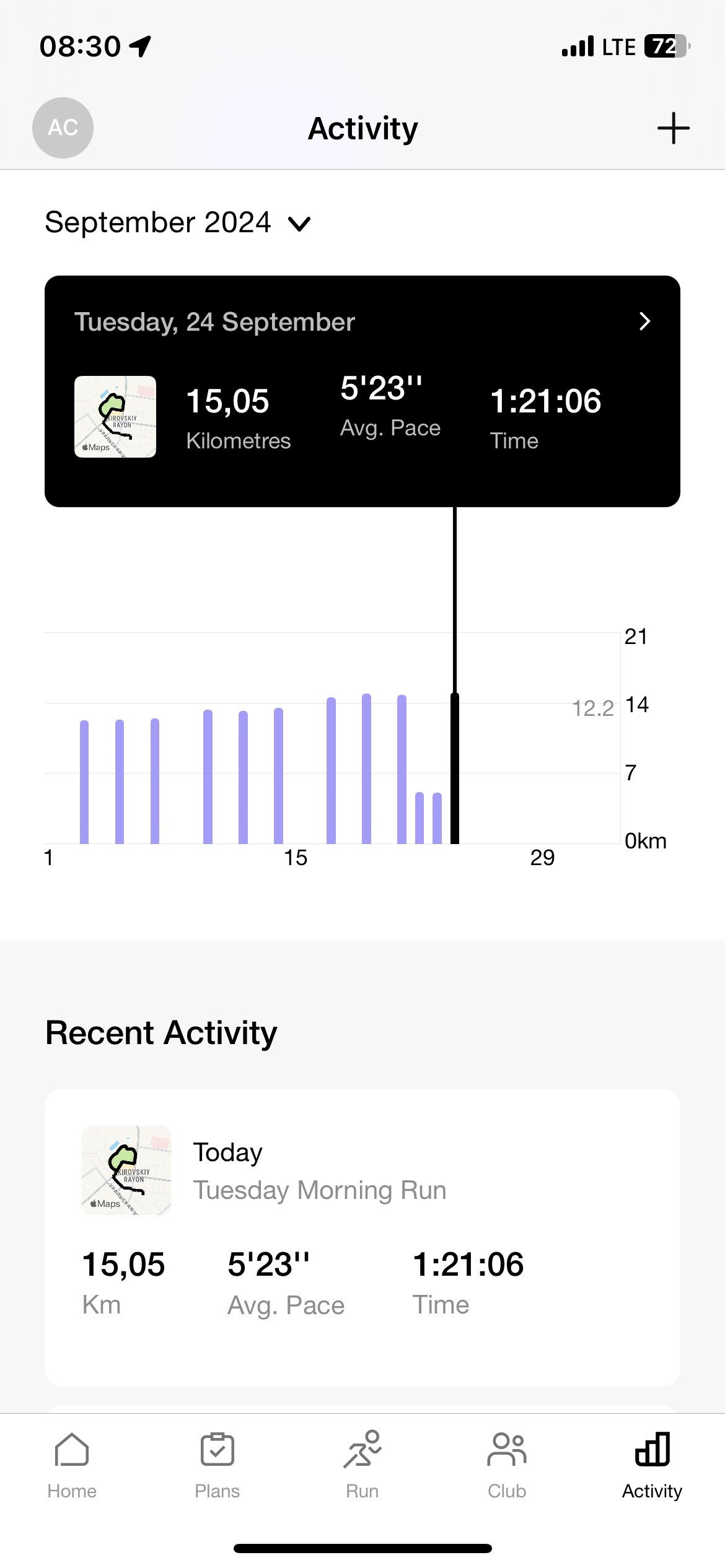Open today's Tuesday Morning Run card
Viewport: 725px width, 1568px height.
click(362, 1237)
